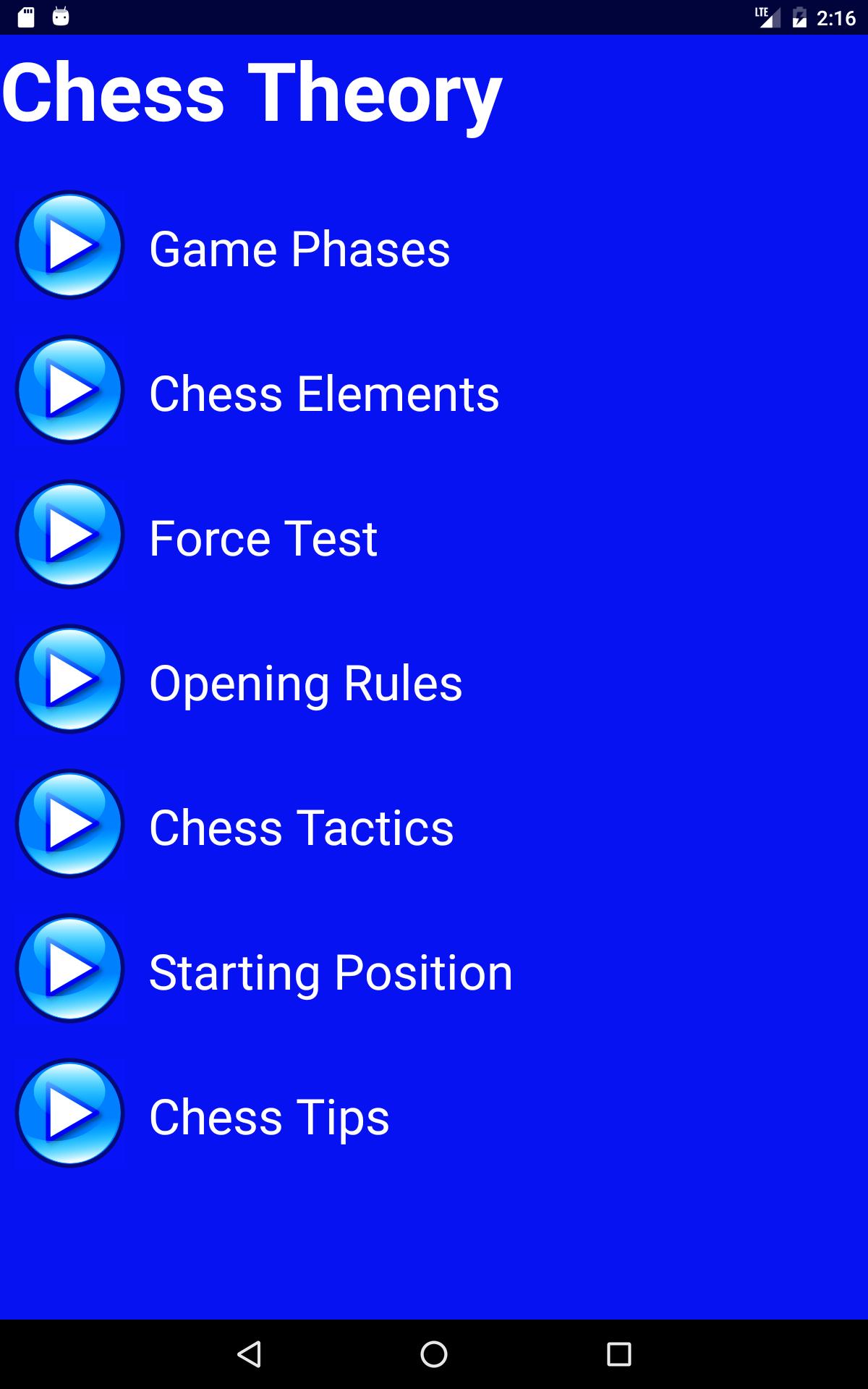Select the Chess Tips list item
Viewport: 868px width, 1389px height.
268,1117
